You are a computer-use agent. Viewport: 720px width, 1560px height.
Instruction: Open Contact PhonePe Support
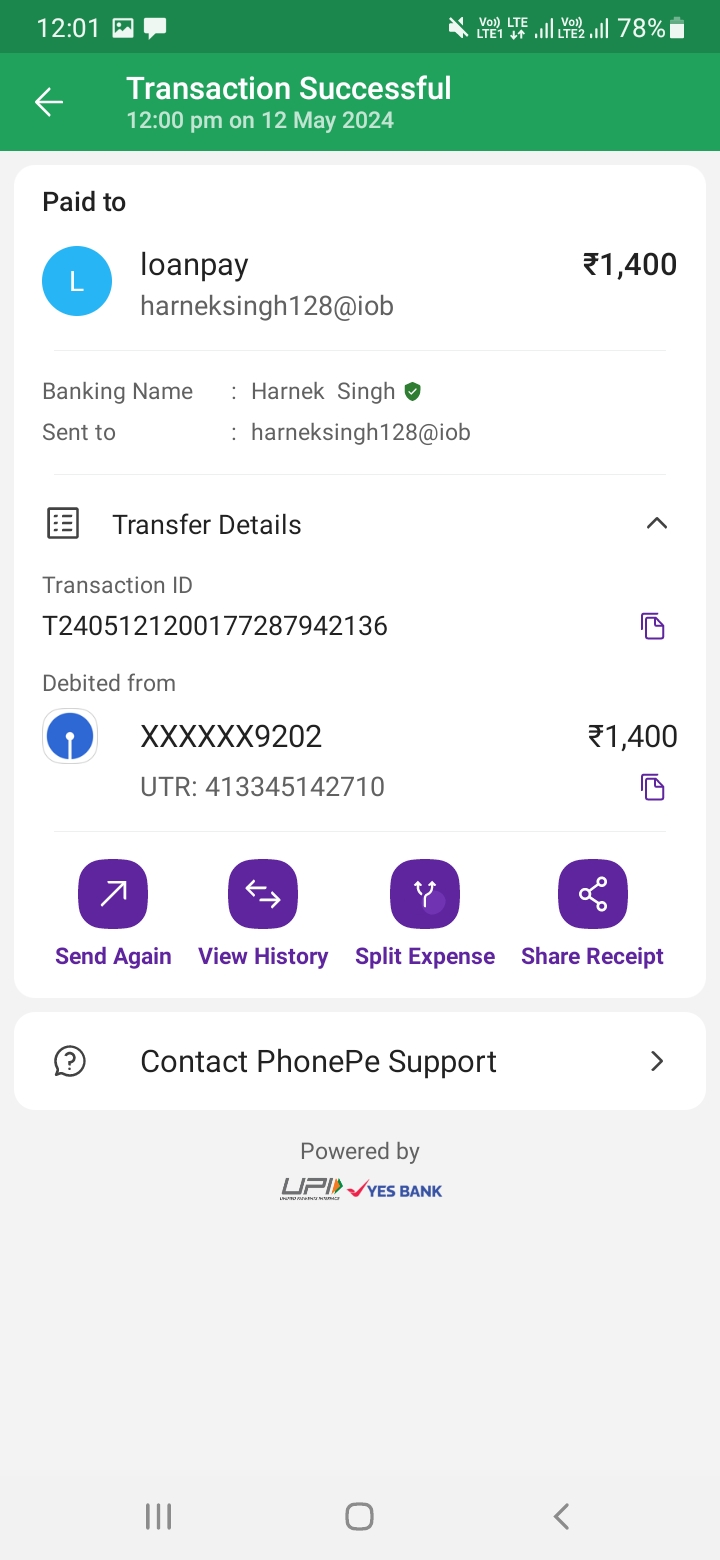pos(360,1061)
